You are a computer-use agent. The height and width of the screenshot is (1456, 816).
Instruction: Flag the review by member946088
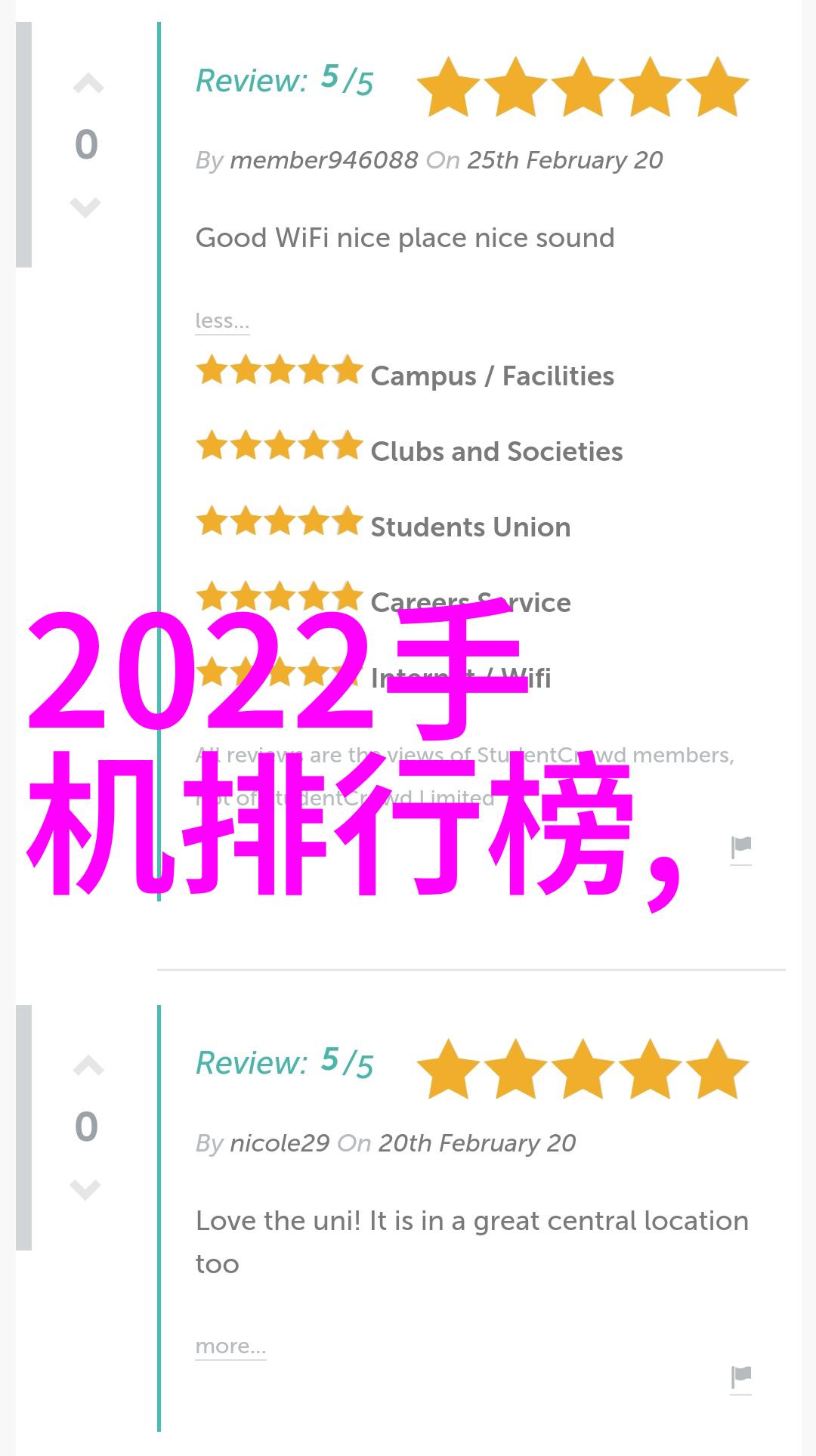740,849
